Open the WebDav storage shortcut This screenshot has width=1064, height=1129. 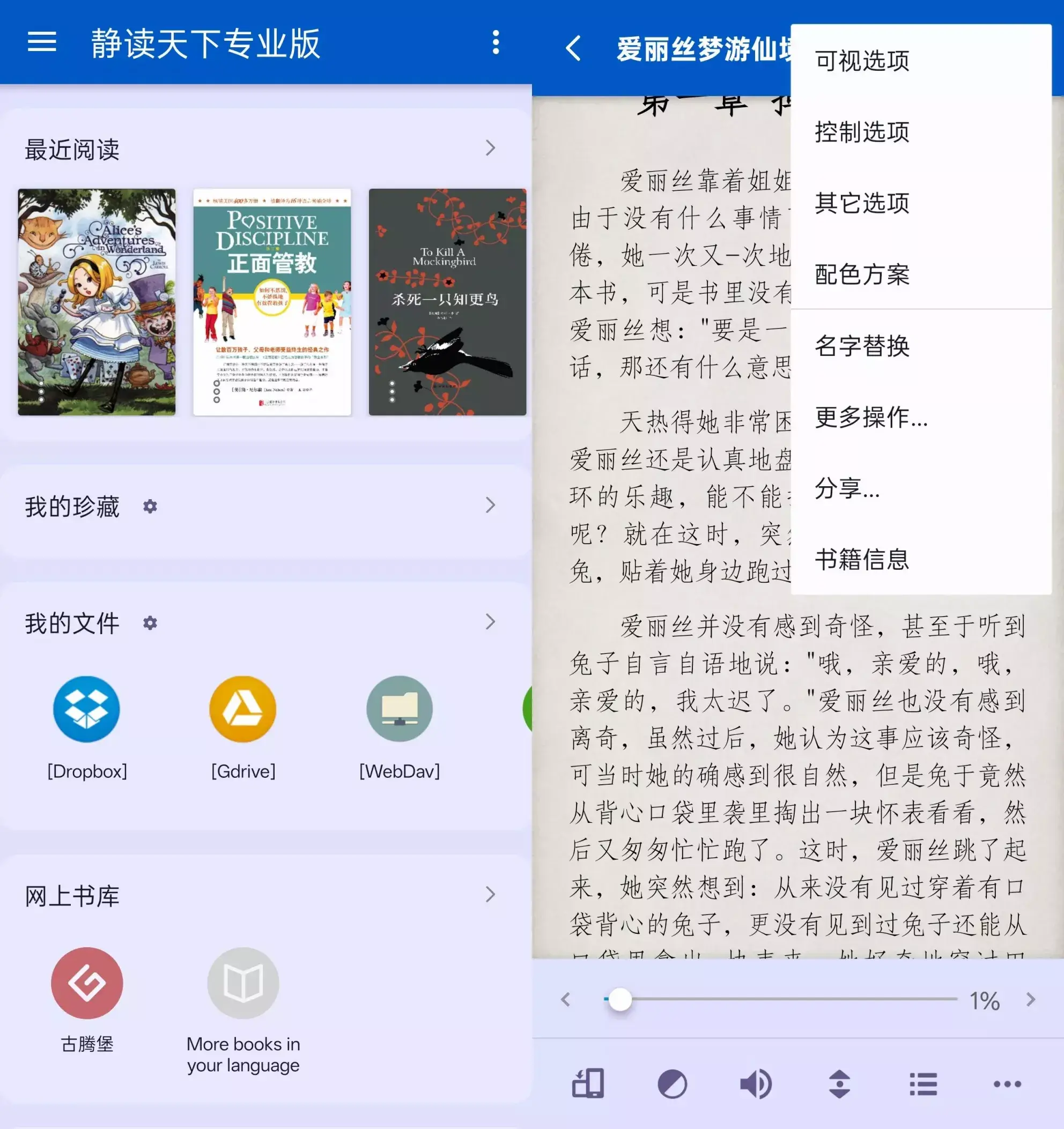point(400,709)
